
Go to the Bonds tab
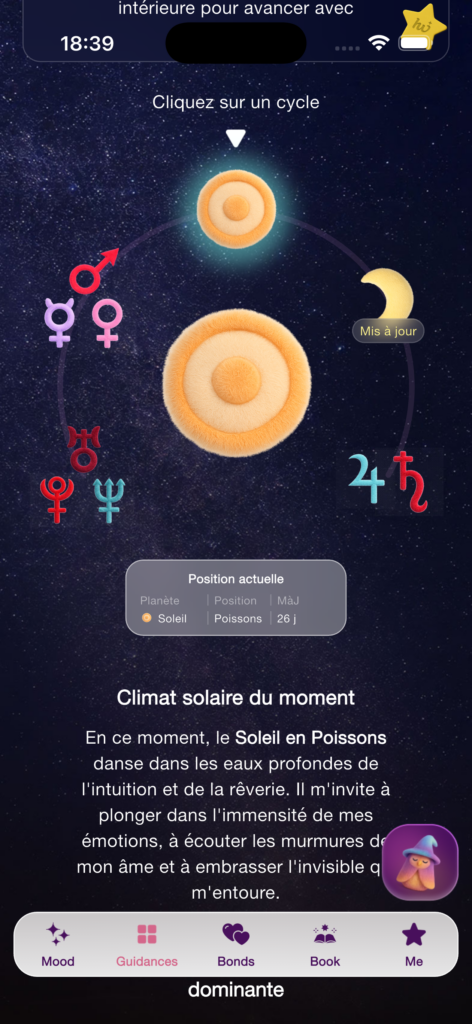[x=236, y=944]
